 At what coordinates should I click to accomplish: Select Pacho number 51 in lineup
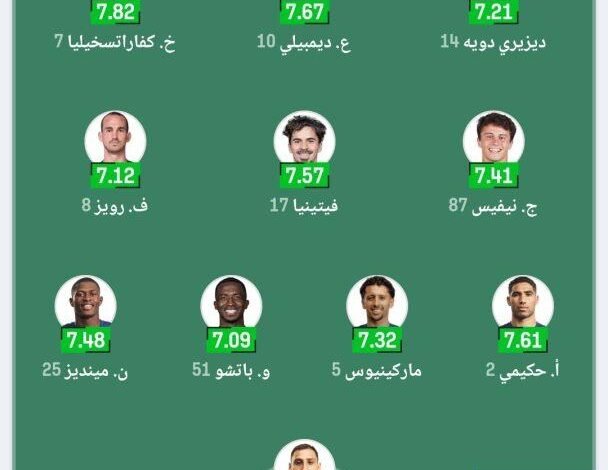coord(231,302)
